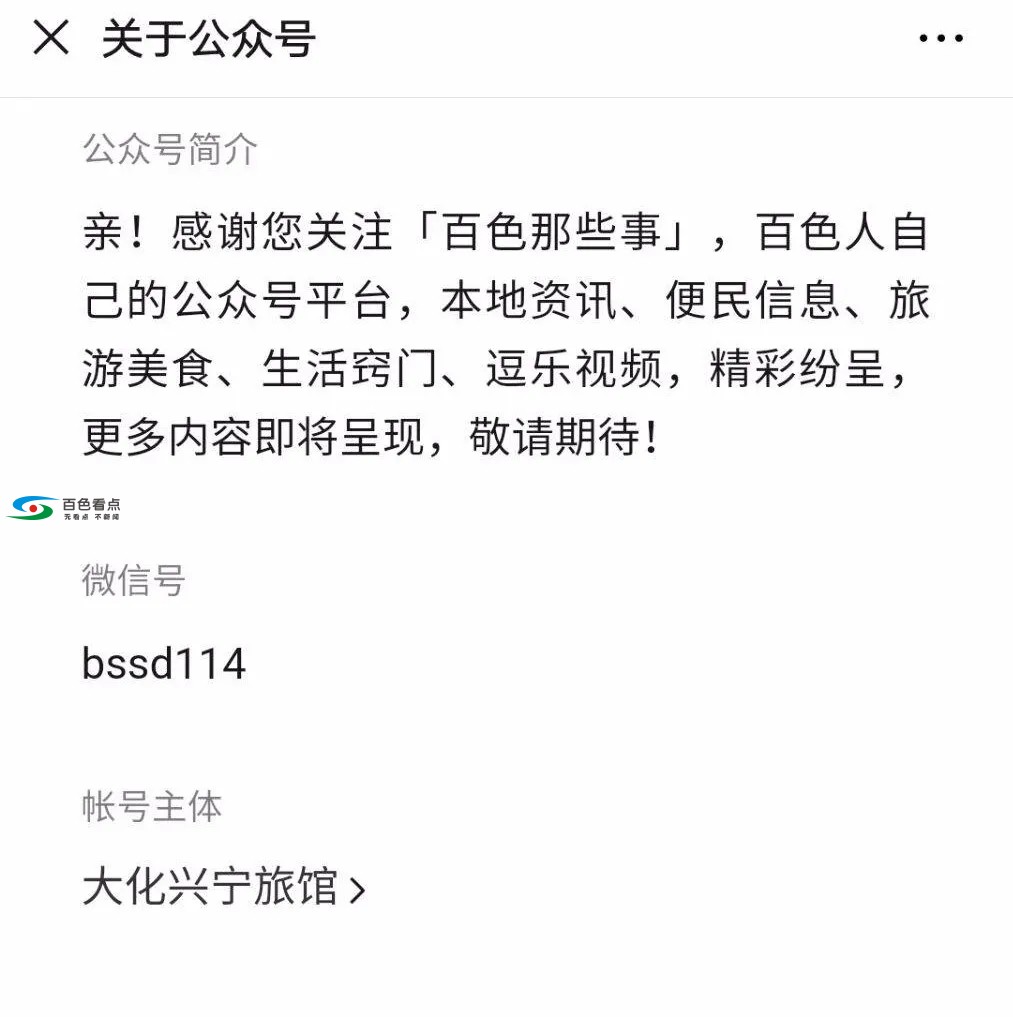Close the 关于公众号 page
The image size is (1013, 1017).
[x=51, y=39]
